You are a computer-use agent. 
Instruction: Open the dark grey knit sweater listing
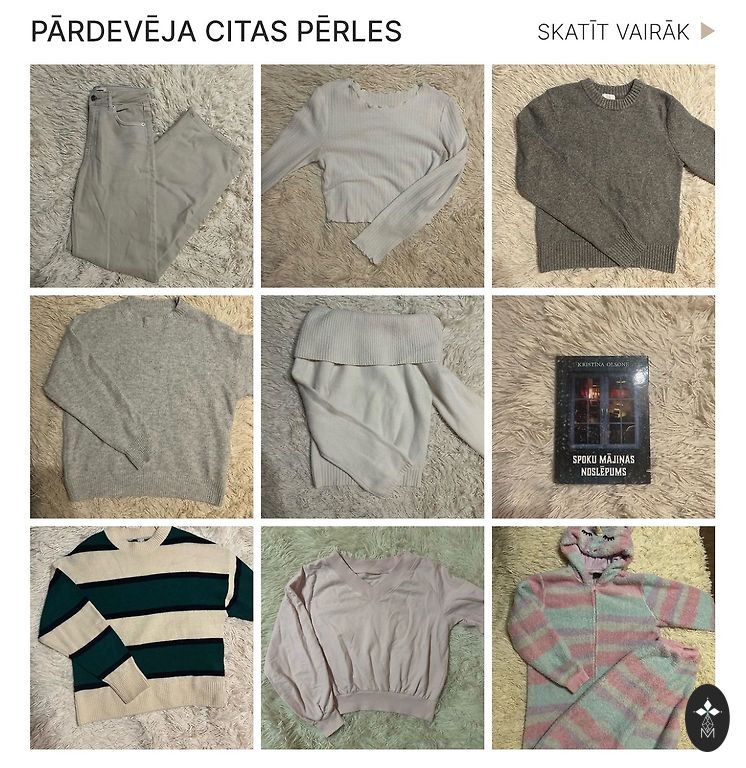[x=603, y=176]
